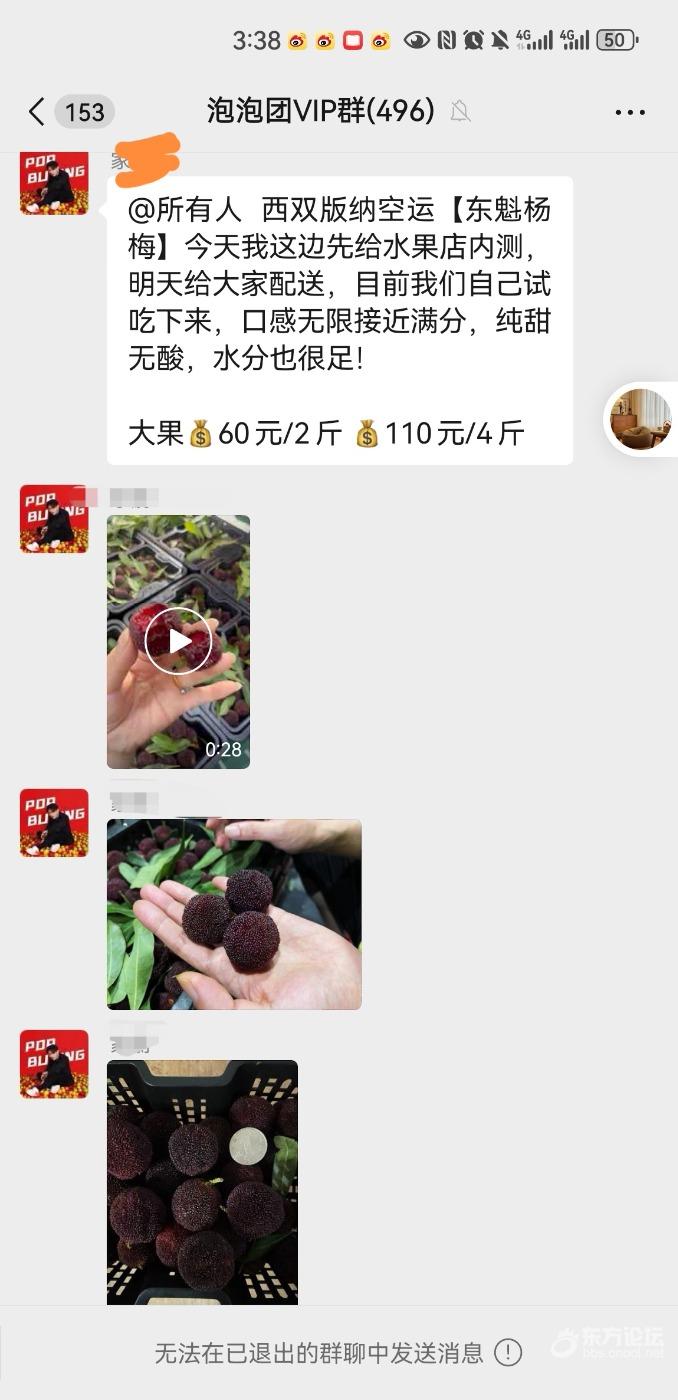Go back to the chat list
This screenshot has height=1400, width=678.
37,111
